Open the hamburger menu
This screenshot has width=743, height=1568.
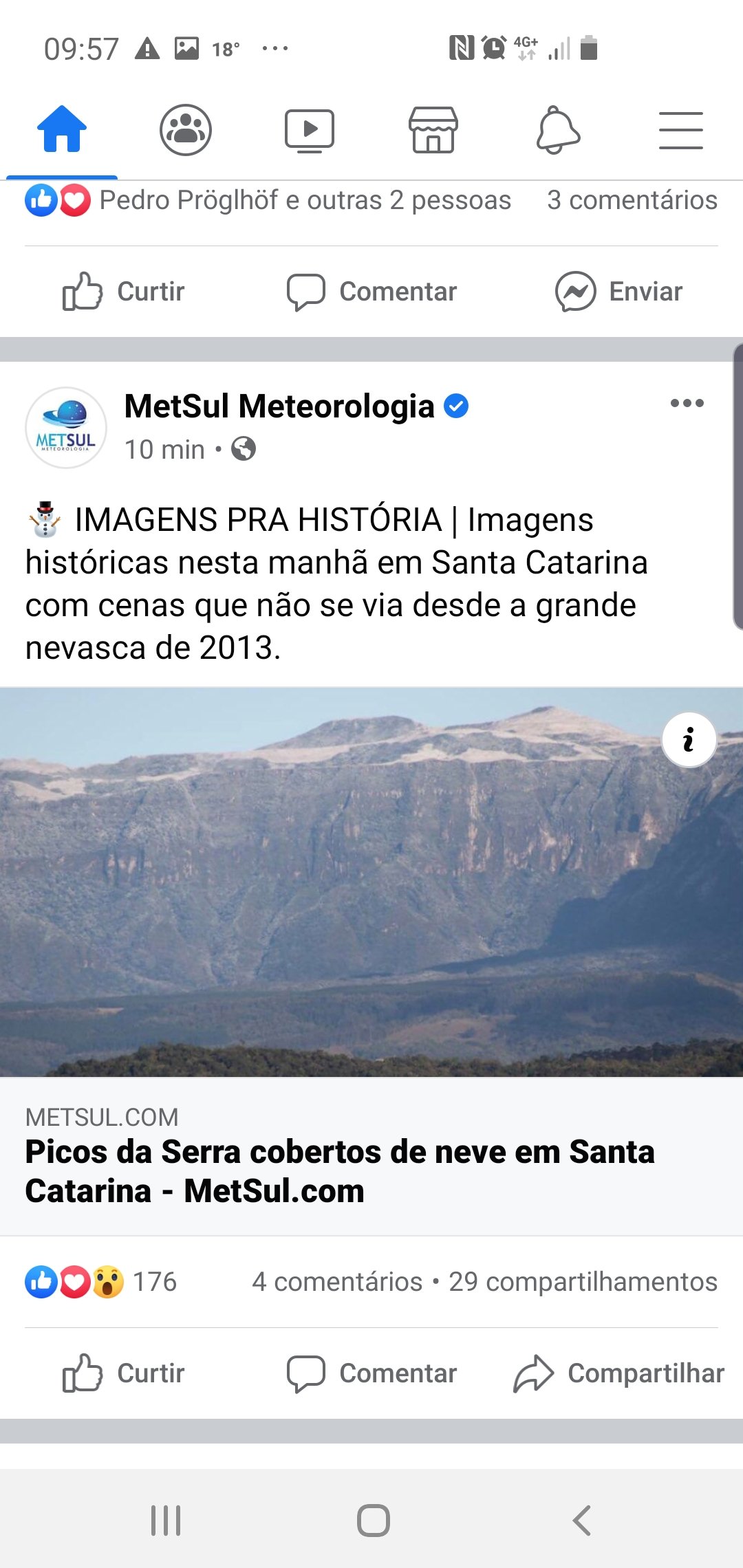tap(681, 130)
